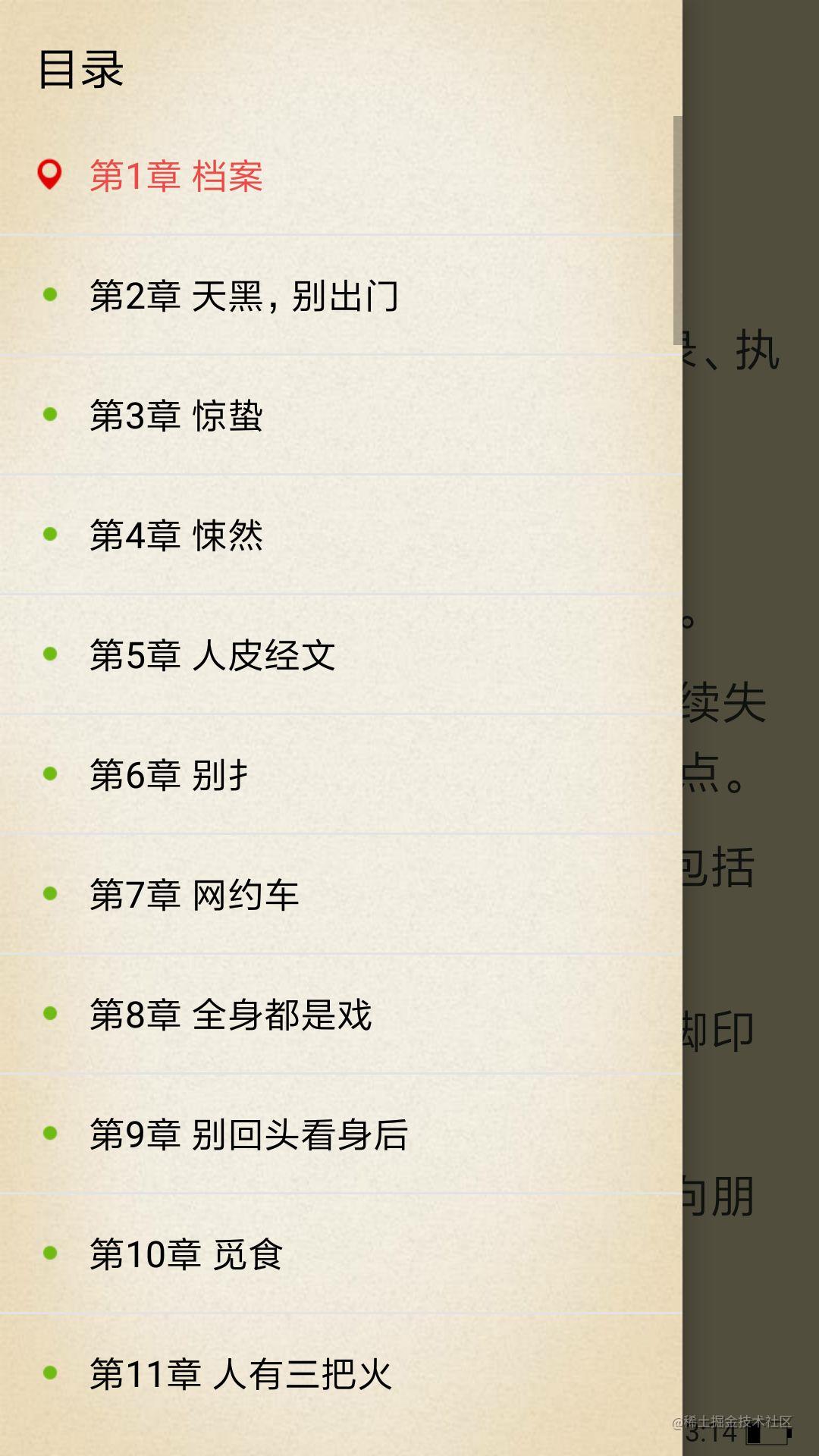
Task: Select chapter 10 觅食
Action: 187,1254
